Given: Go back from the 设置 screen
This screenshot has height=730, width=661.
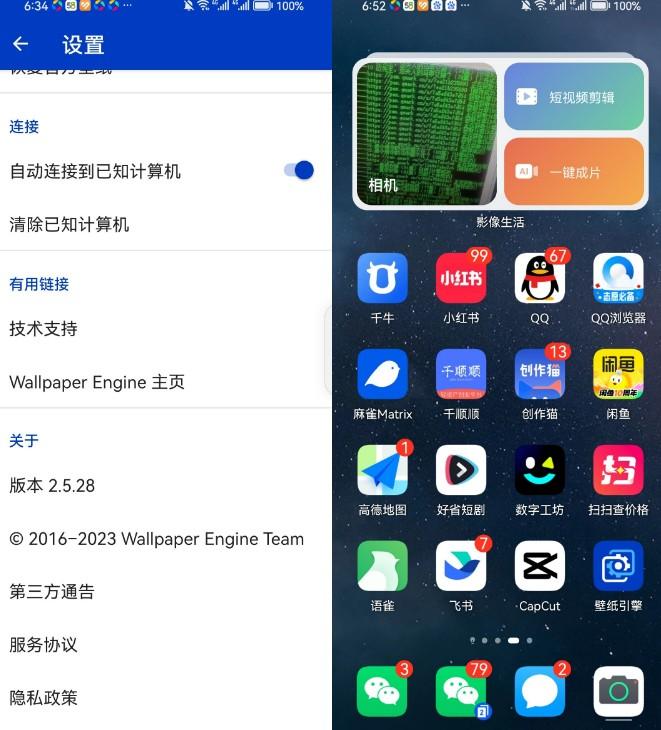Looking at the screenshot, I should click(20, 44).
